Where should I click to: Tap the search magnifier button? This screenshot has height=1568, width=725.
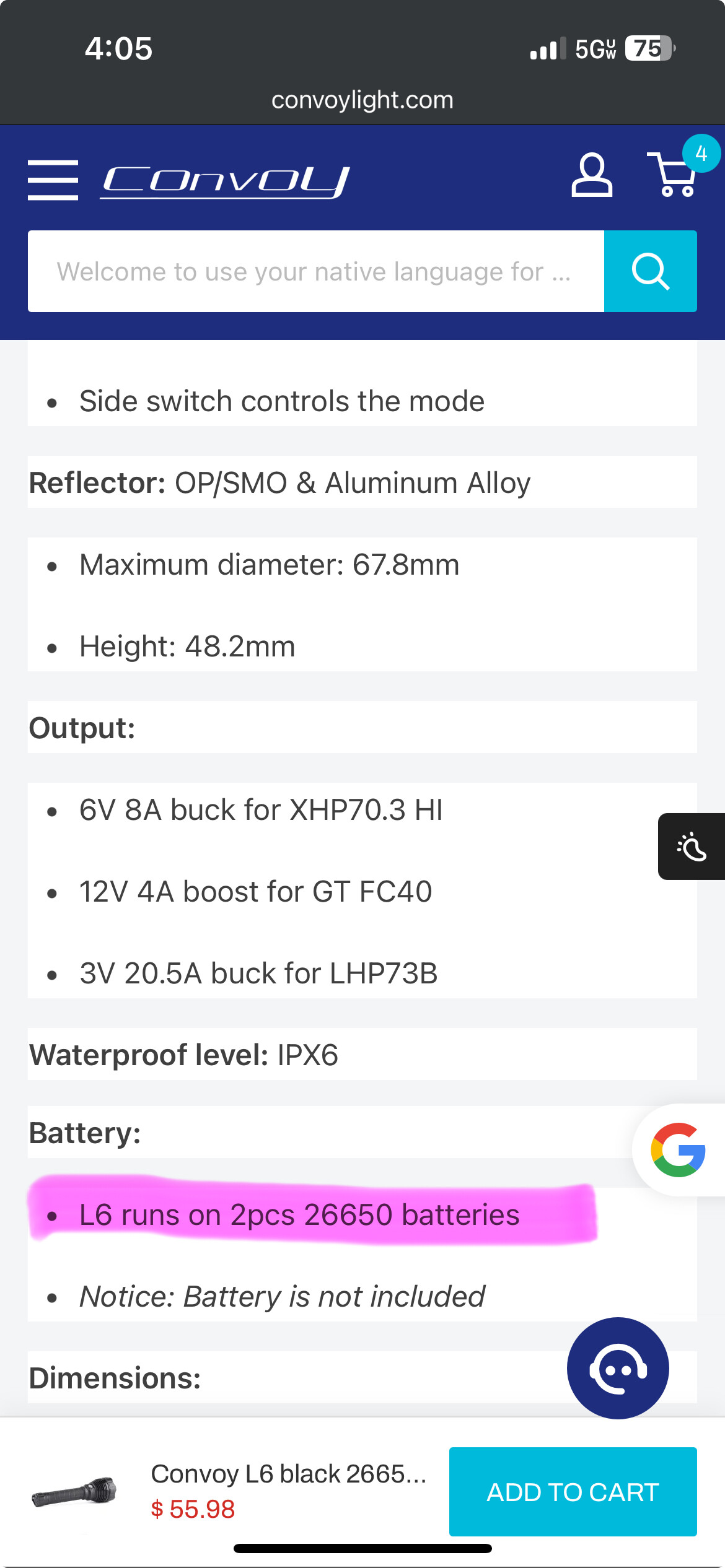pyautogui.click(x=651, y=271)
